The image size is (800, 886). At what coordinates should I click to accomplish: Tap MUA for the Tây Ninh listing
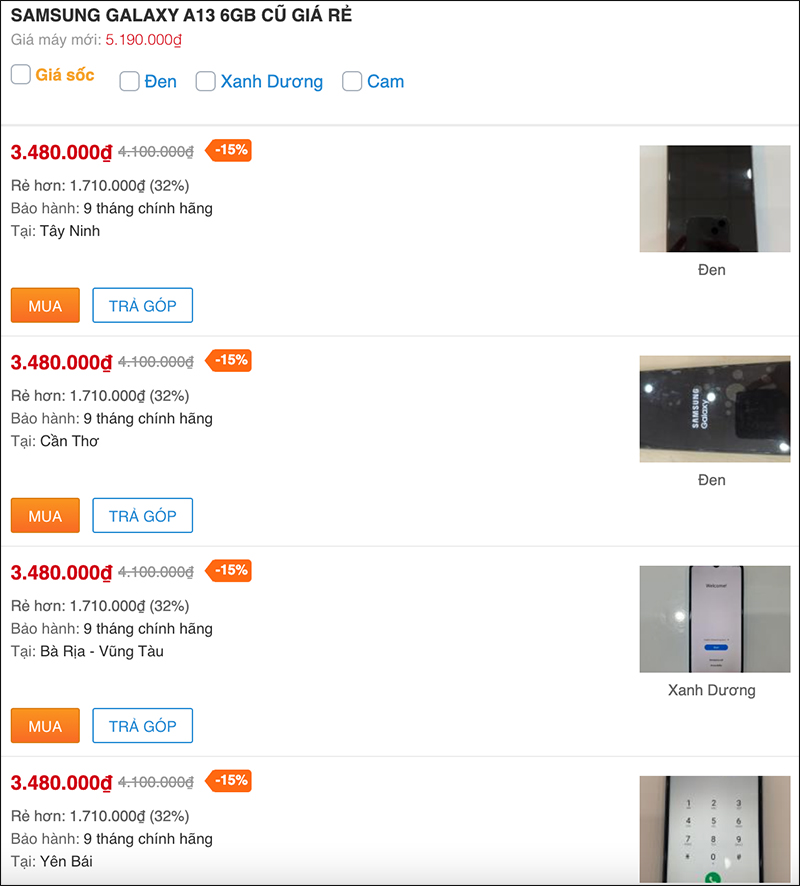point(45,306)
